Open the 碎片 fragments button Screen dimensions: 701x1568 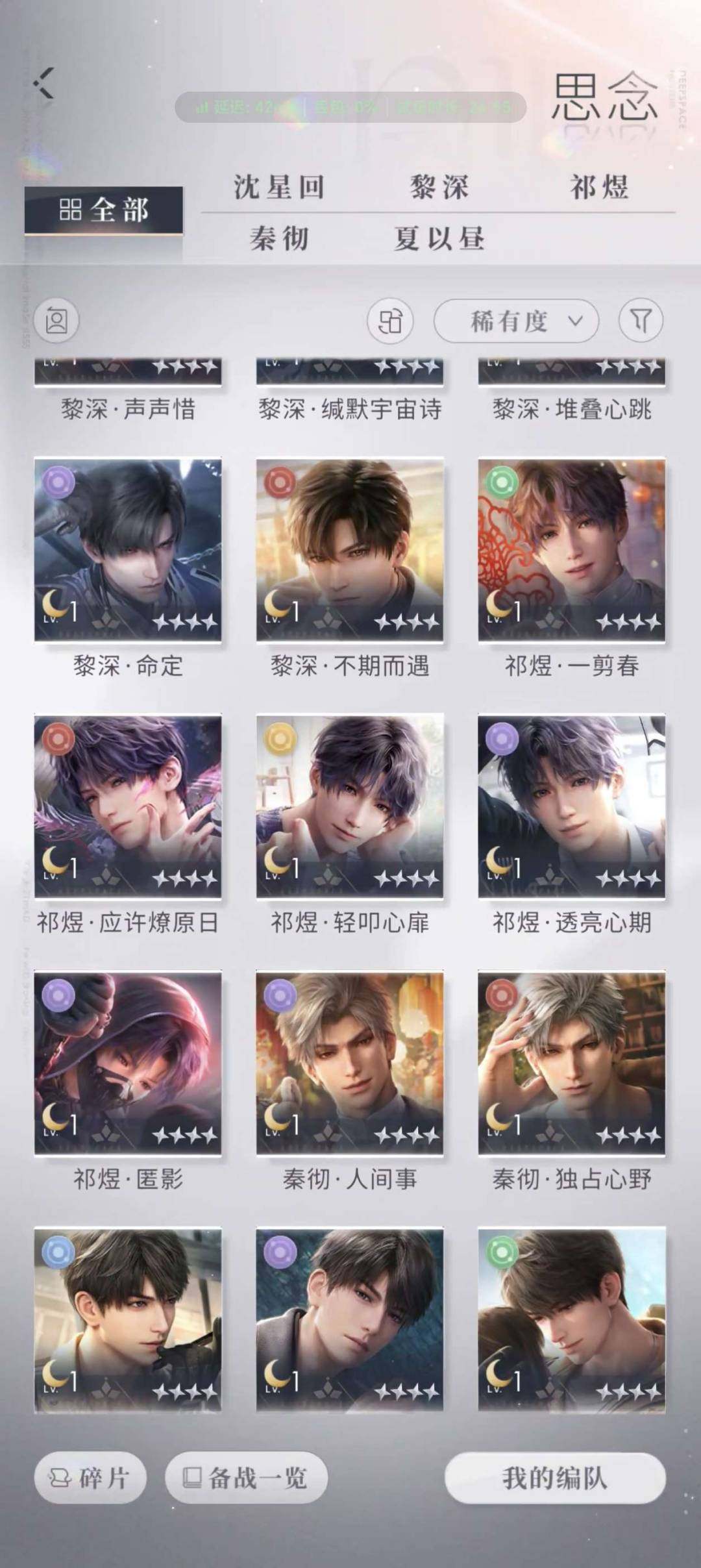click(x=90, y=1478)
